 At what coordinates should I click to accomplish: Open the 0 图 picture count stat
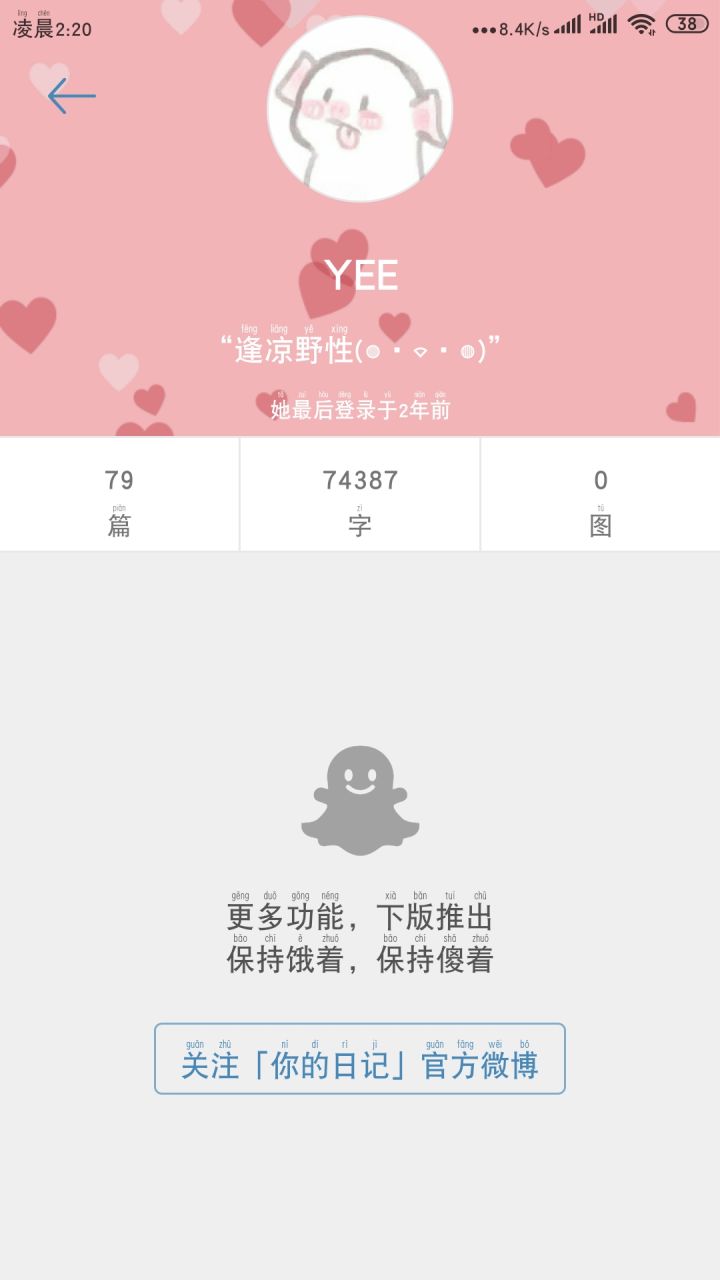tap(598, 495)
